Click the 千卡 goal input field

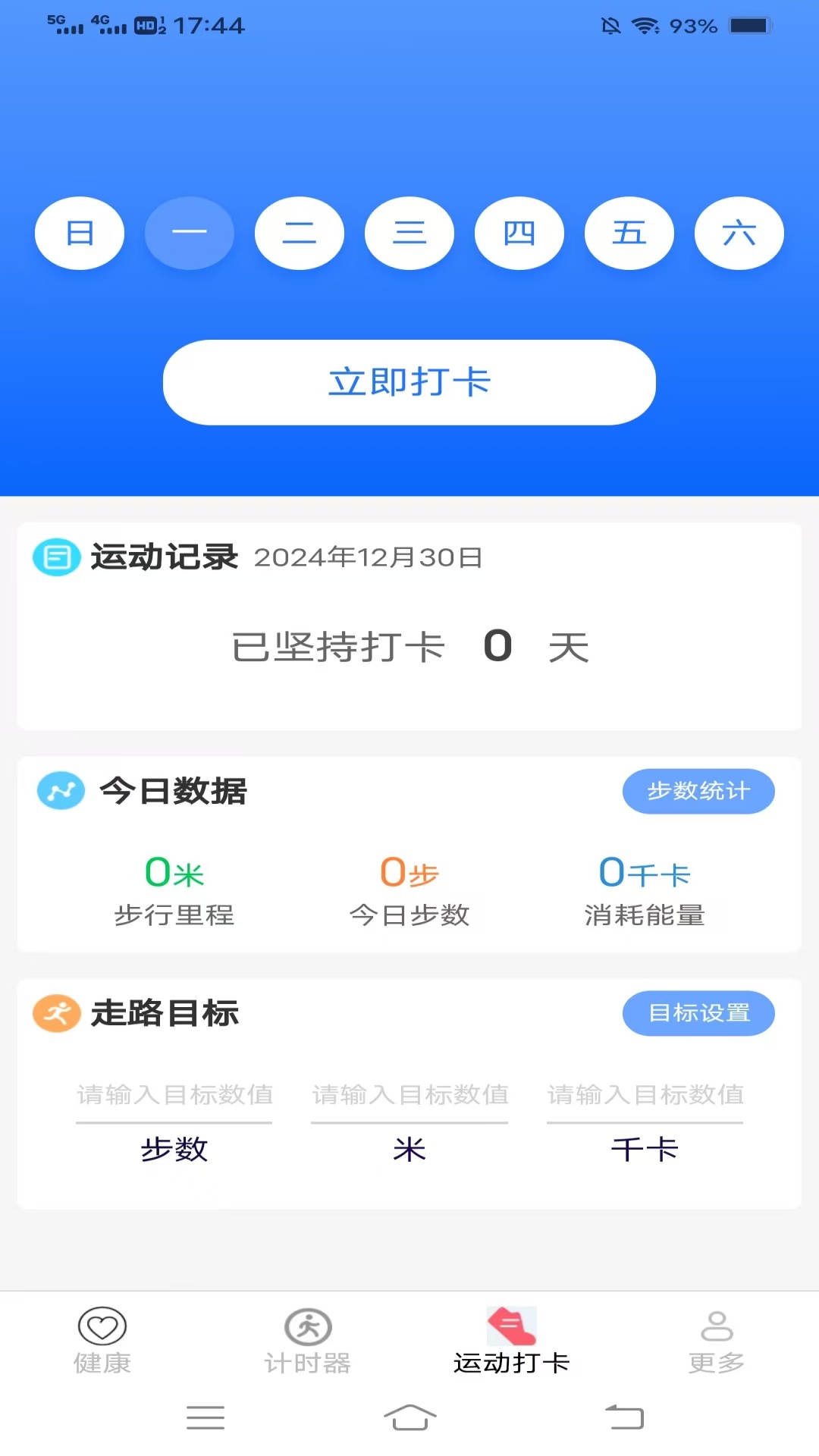(644, 1094)
